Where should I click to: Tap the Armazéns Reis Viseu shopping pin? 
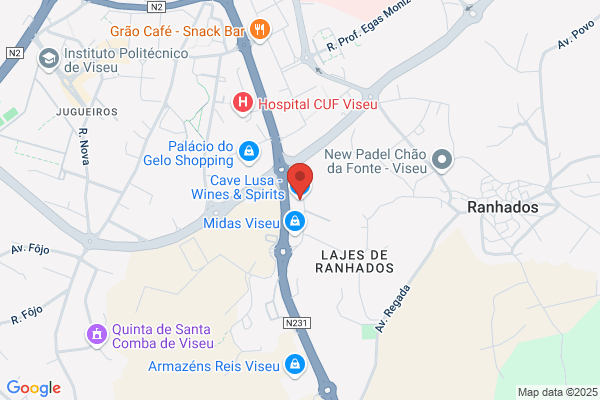pos(295,365)
